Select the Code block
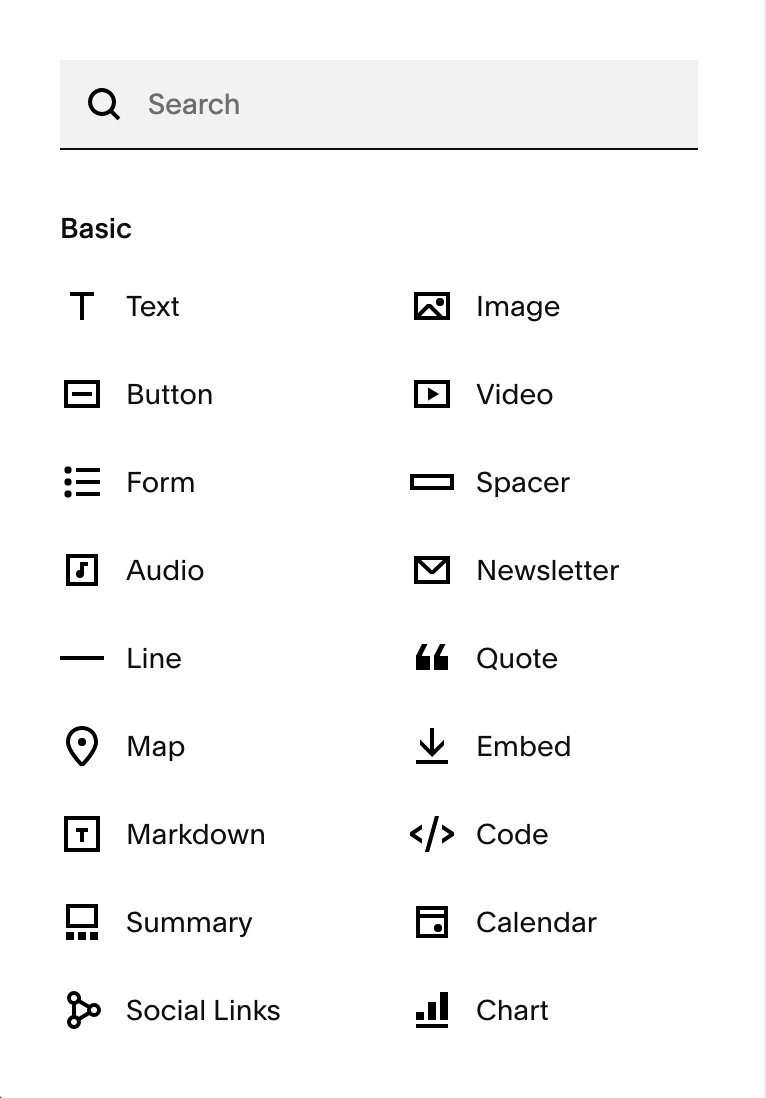Image resolution: width=766 pixels, height=1098 pixels. [x=512, y=834]
